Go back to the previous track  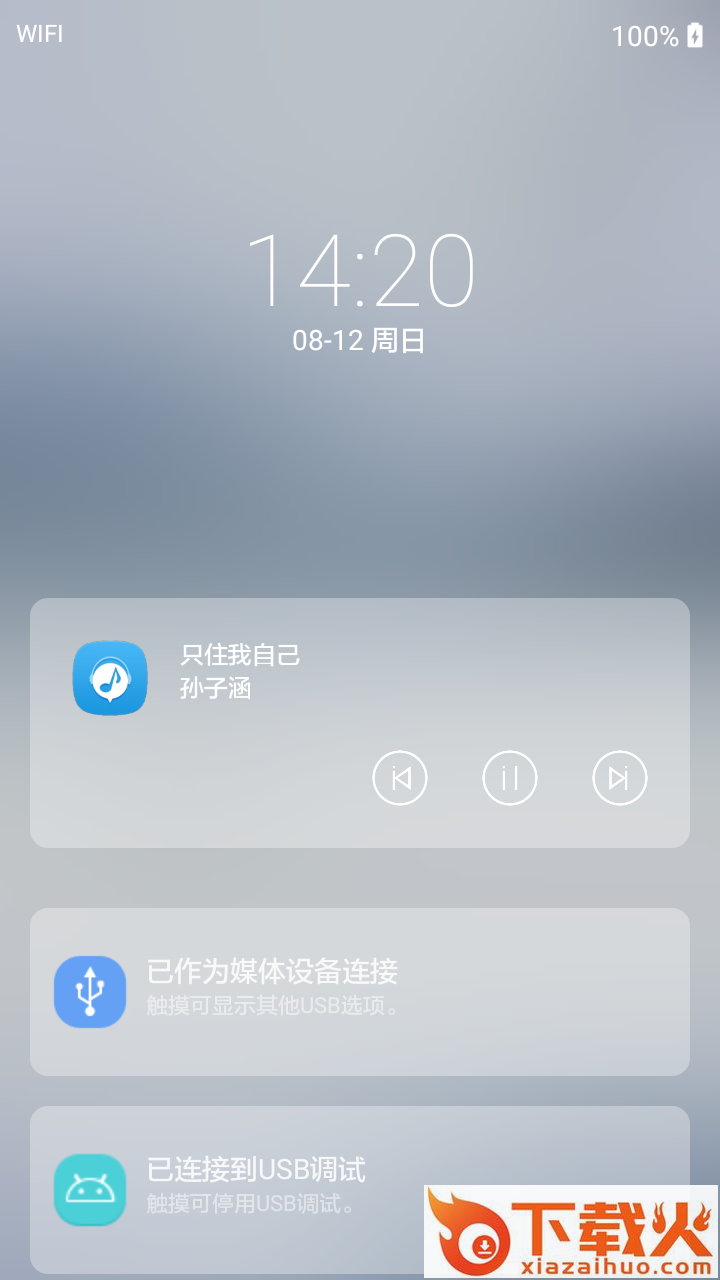coord(400,777)
